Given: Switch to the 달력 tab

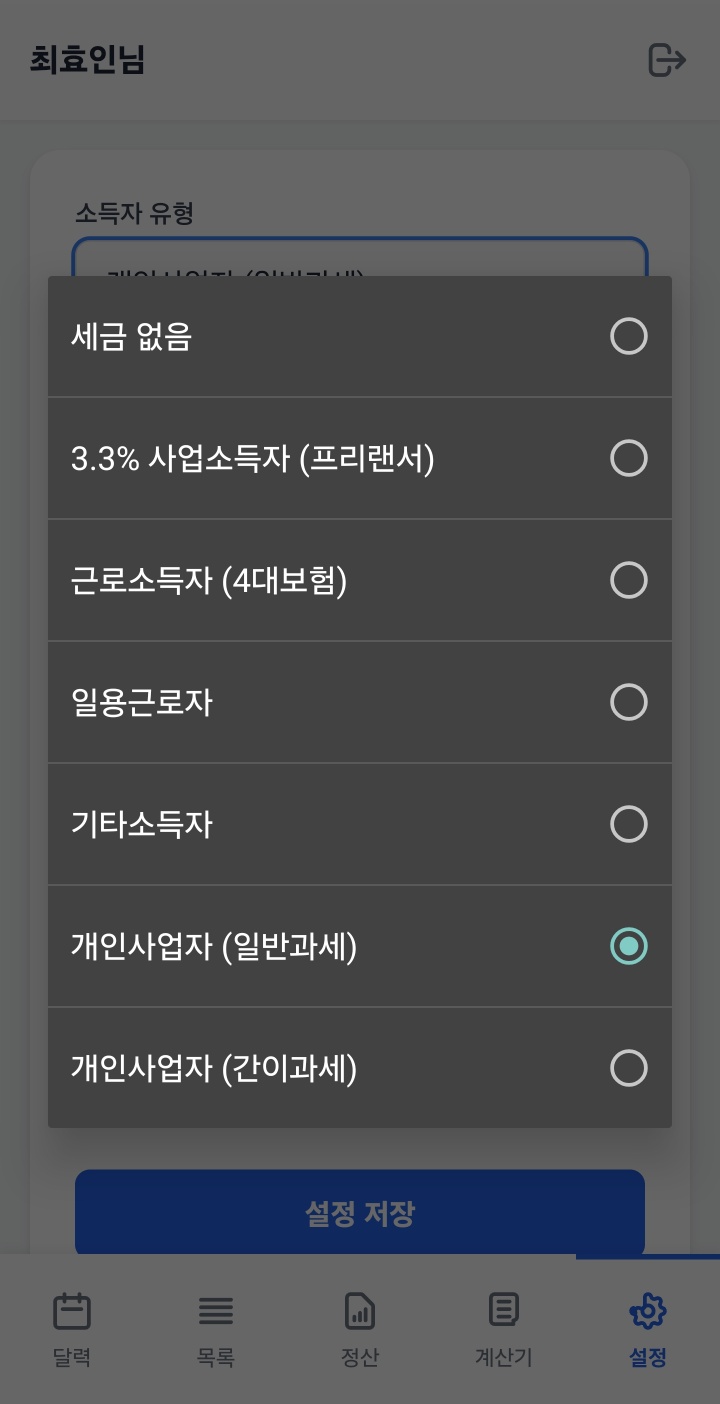Looking at the screenshot, I should coord(72,1330).
